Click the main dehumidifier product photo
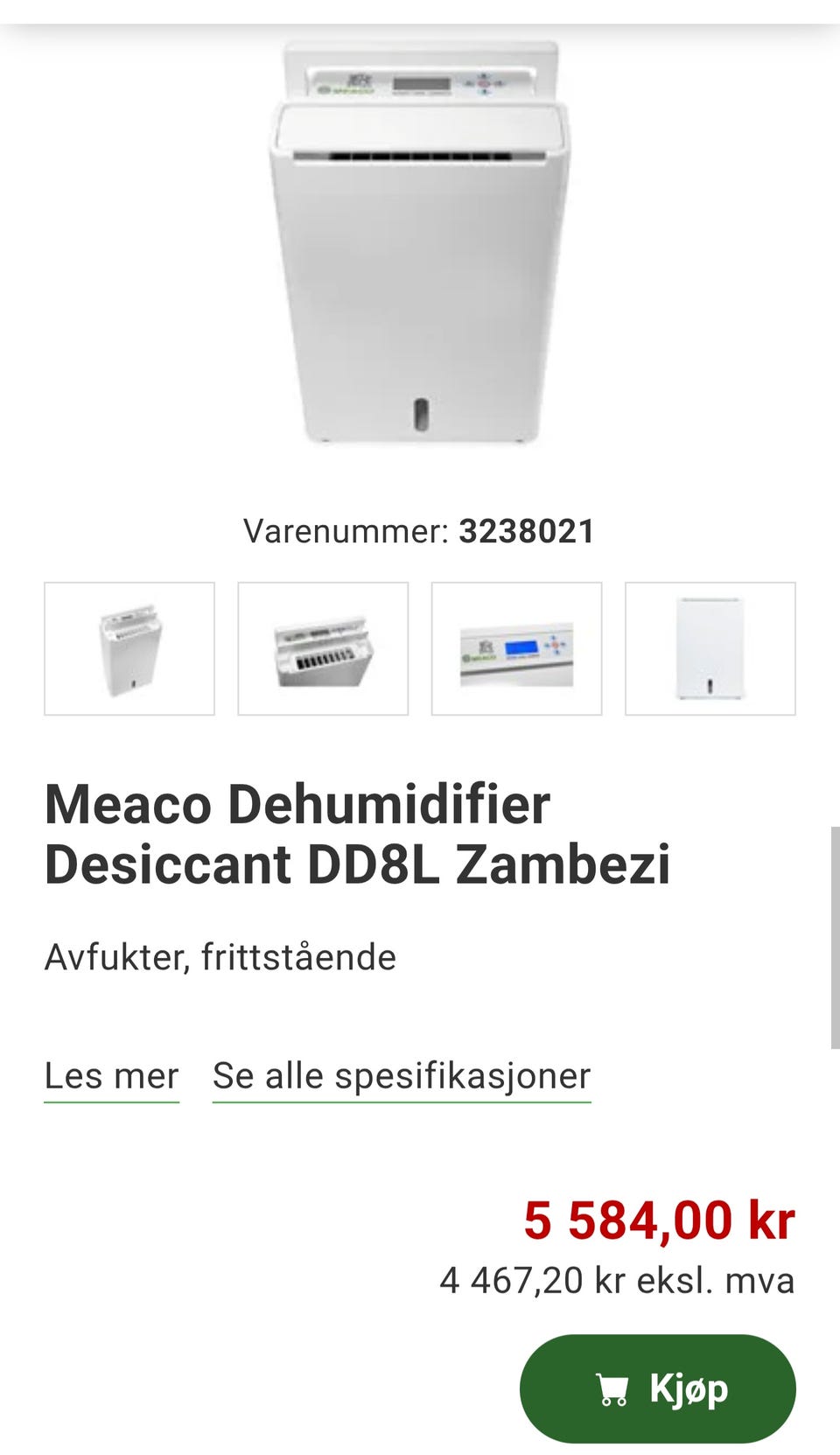 pos(420,254)
